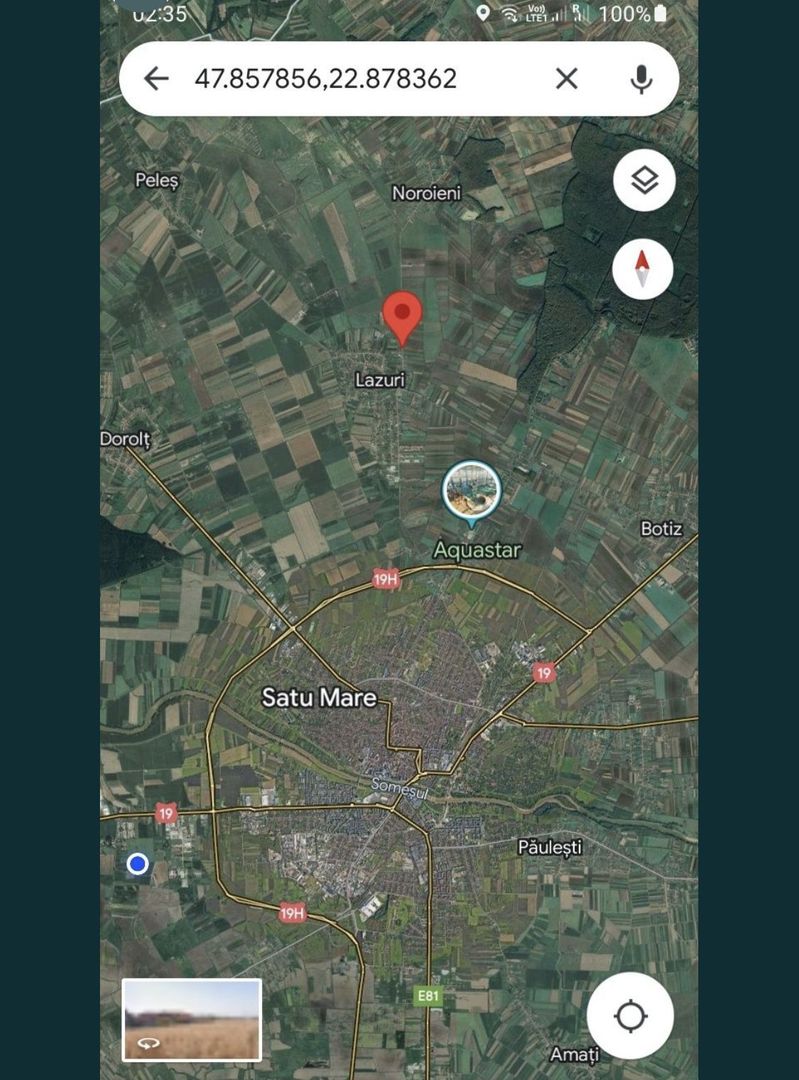Select the Botiz label on the map
The width and height of the screenshot is (799, 1080).
661,529
